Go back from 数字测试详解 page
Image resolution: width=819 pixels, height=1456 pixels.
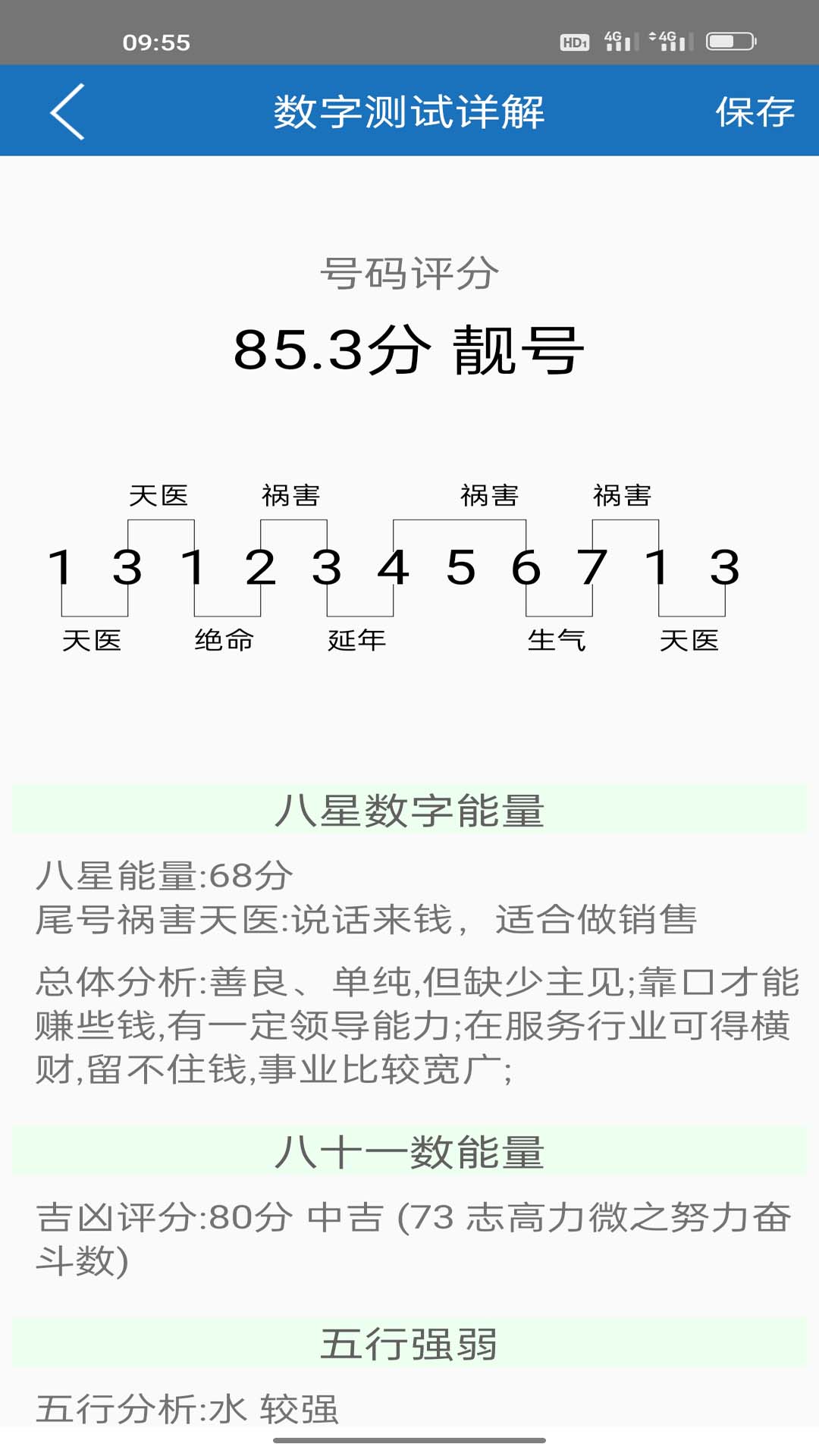point(67,111)
